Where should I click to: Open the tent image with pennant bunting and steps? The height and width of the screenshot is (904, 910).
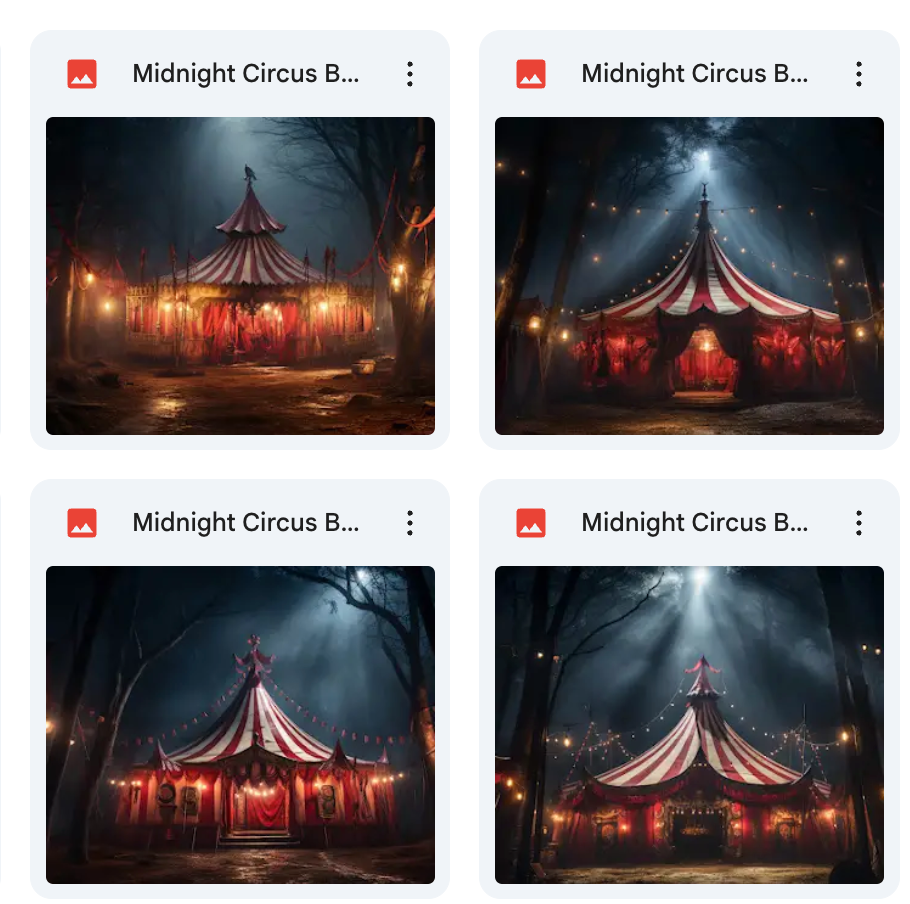click(x=240, y=725)
